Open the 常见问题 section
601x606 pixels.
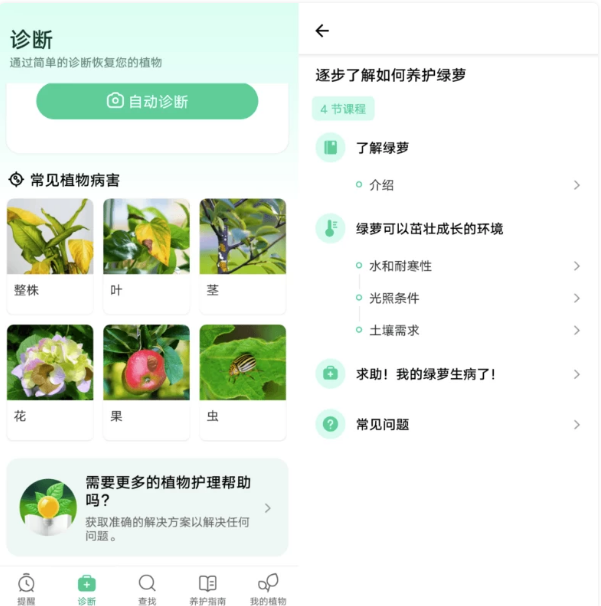coord(450,424)
